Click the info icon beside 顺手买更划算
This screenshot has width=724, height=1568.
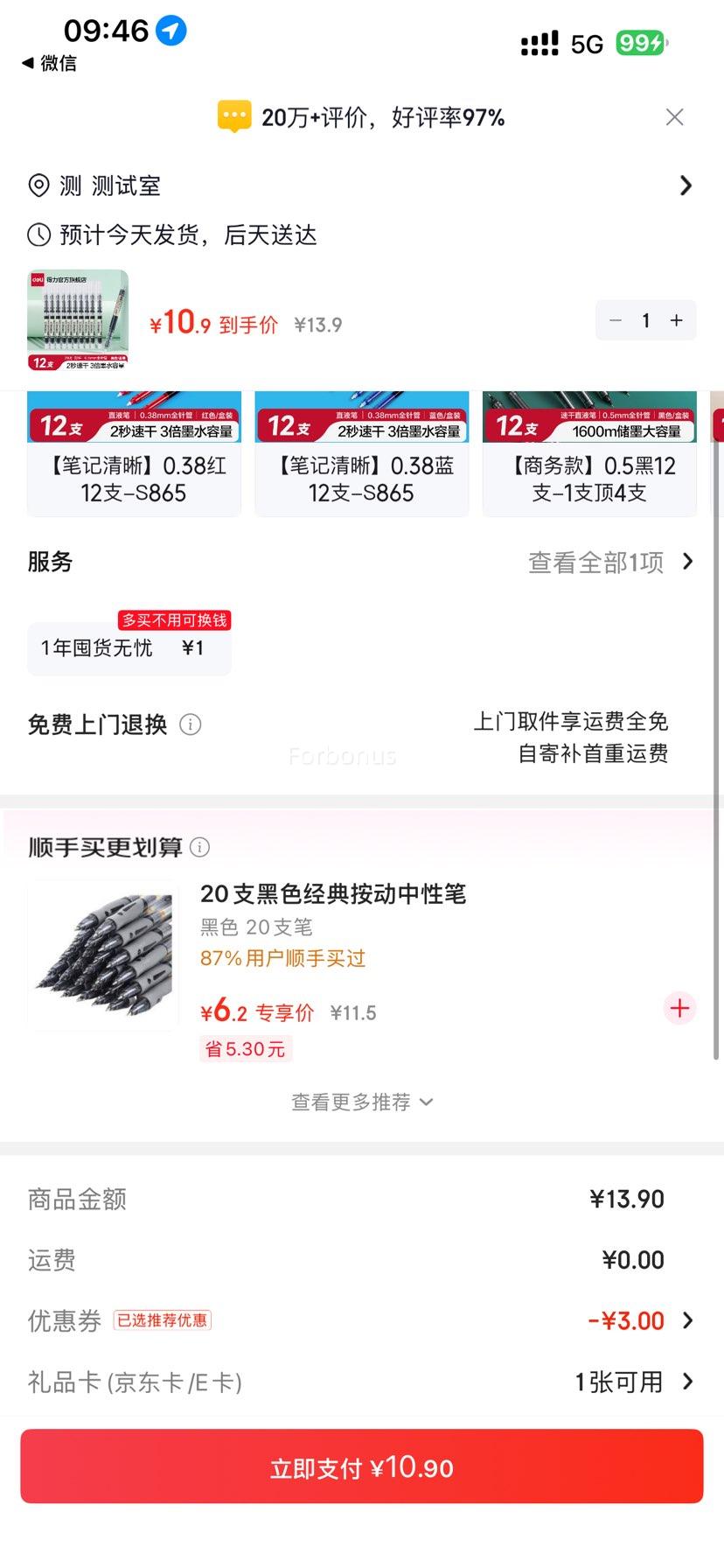point(200,847)
